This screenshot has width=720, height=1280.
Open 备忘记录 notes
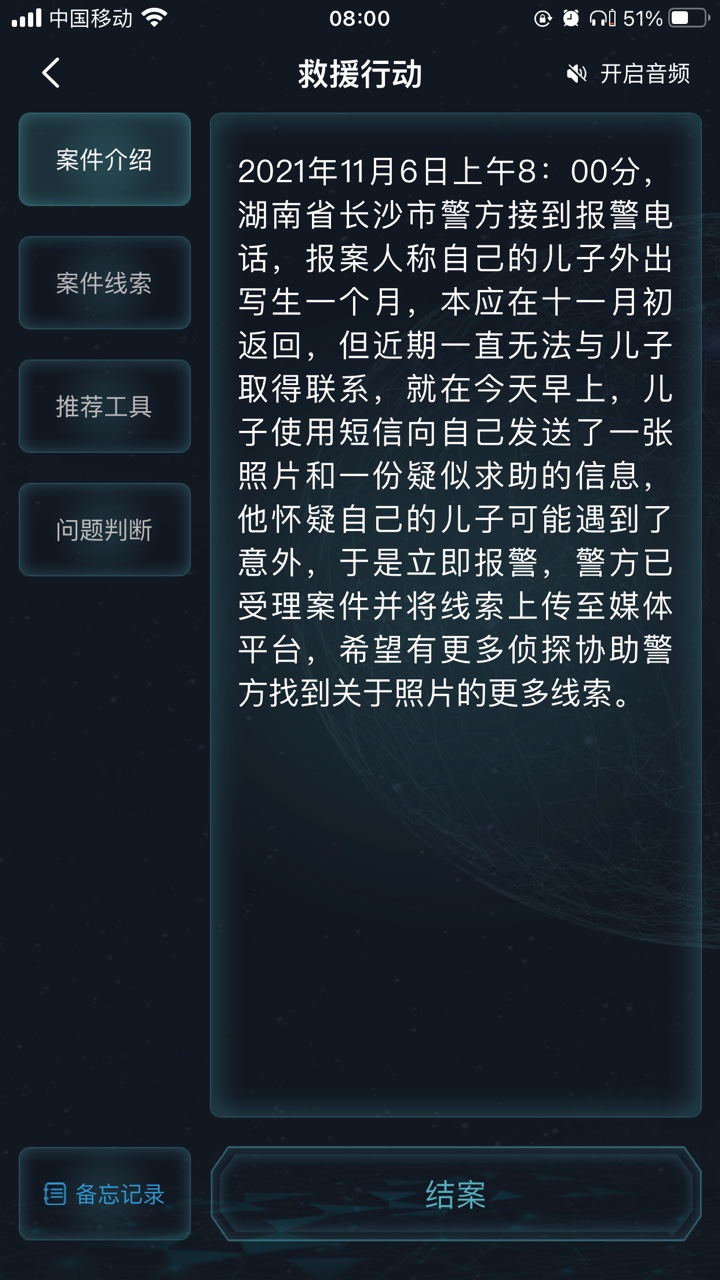[104, 1194]
